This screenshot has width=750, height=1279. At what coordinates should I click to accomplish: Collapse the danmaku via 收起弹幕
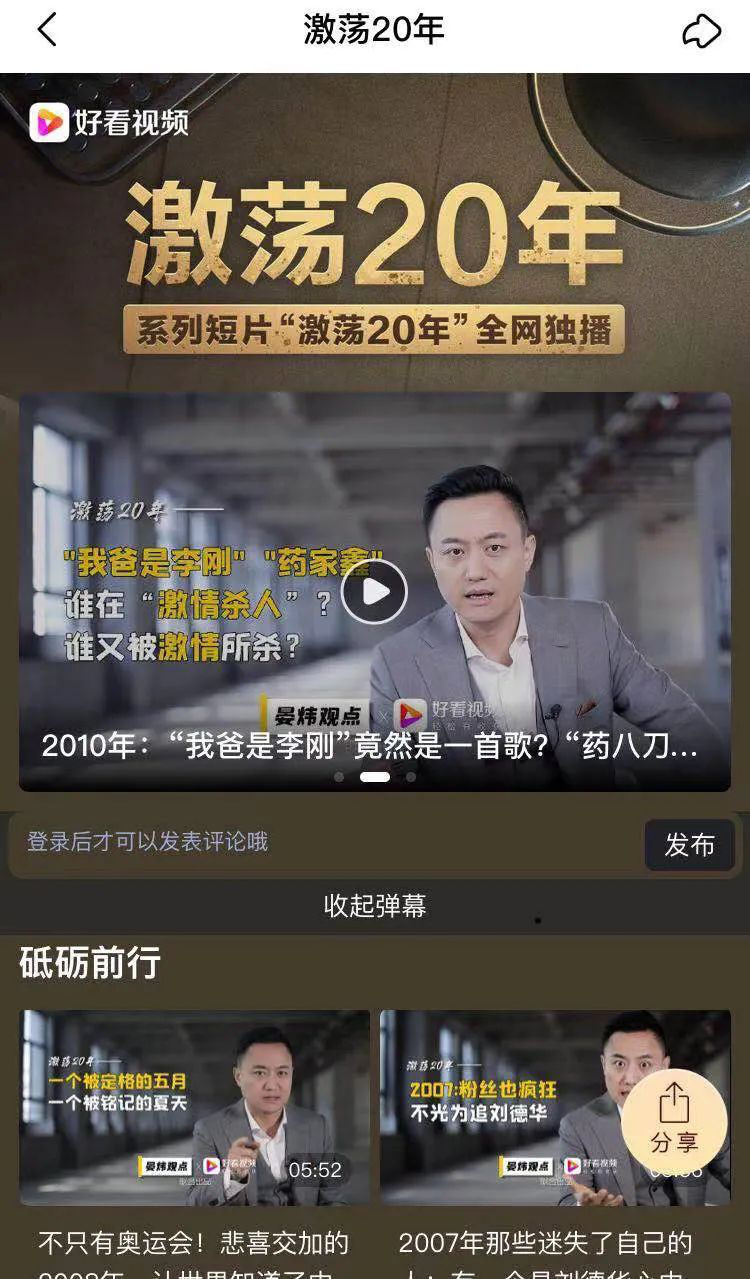(x=375, y=904)
